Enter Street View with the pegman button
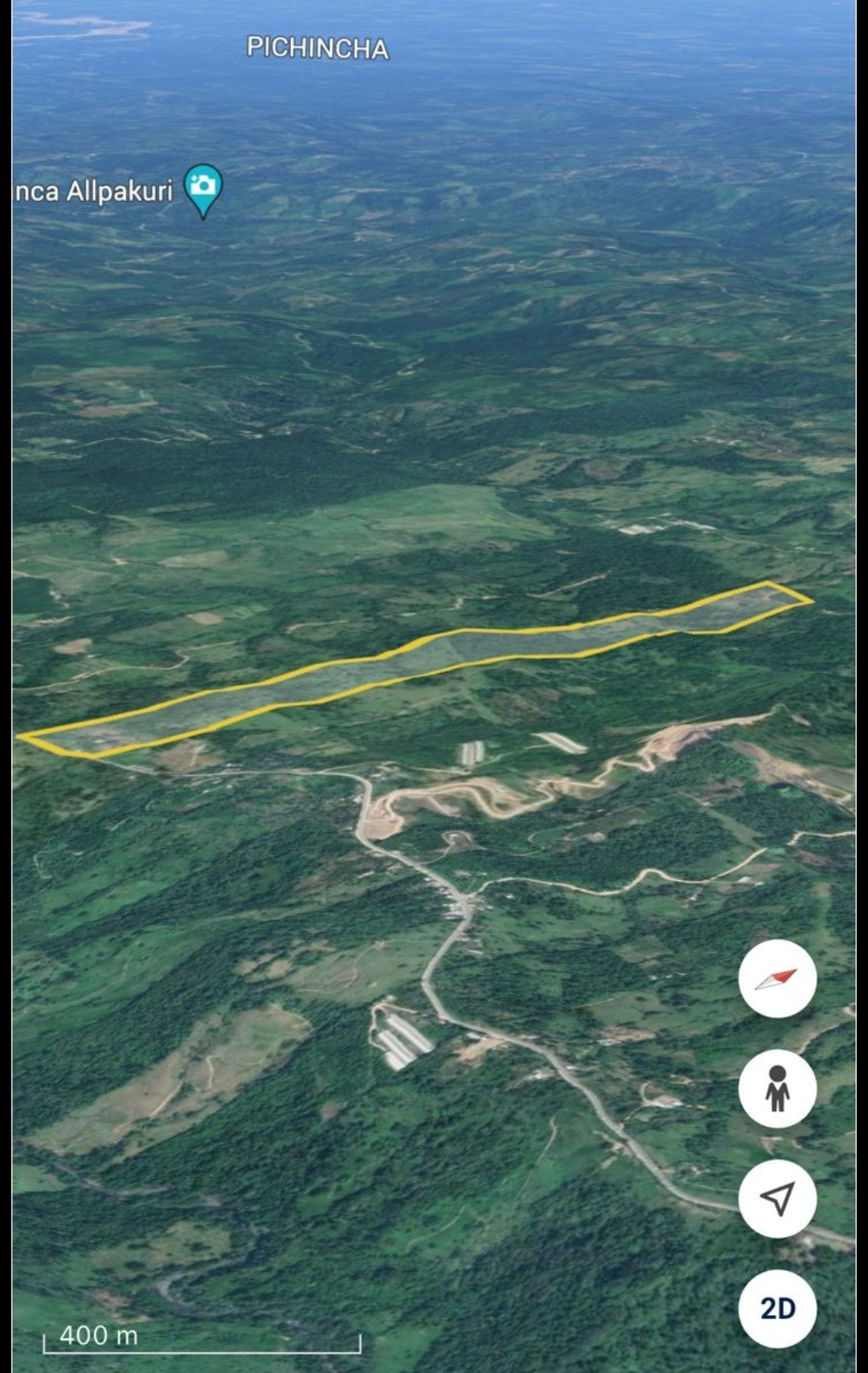This screenshot has width=868, height=1373. 777,1088
